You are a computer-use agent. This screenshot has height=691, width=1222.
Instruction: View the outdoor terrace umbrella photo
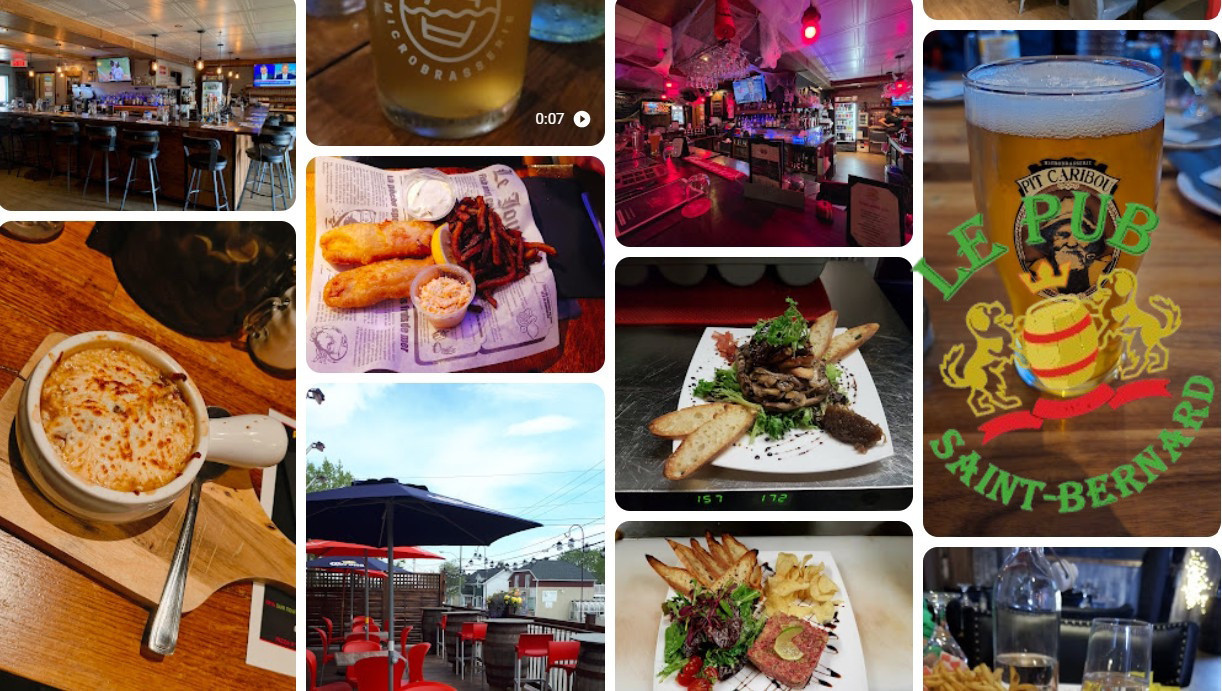[455, 537]
